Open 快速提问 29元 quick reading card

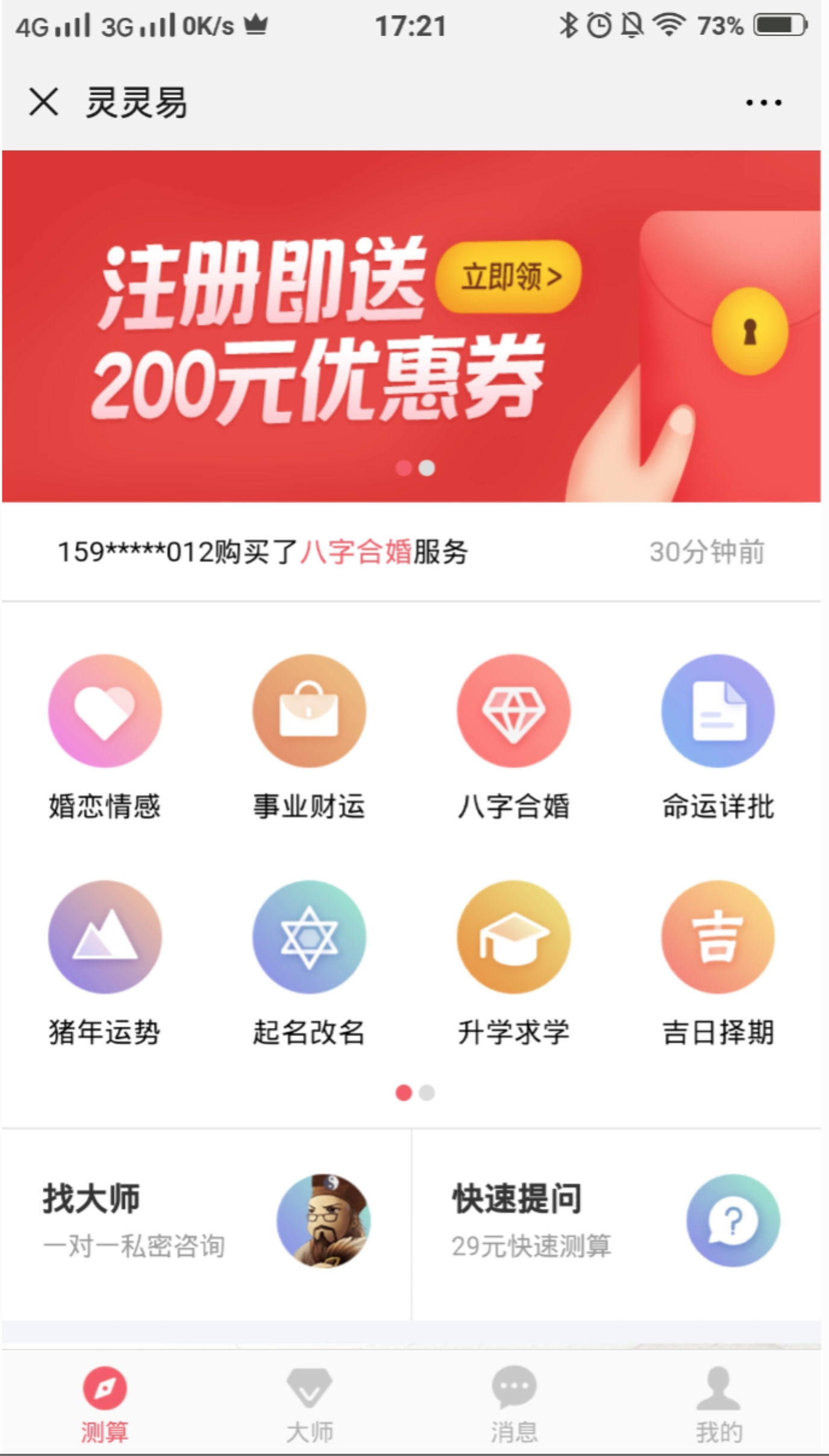(x=616, y=1222)
